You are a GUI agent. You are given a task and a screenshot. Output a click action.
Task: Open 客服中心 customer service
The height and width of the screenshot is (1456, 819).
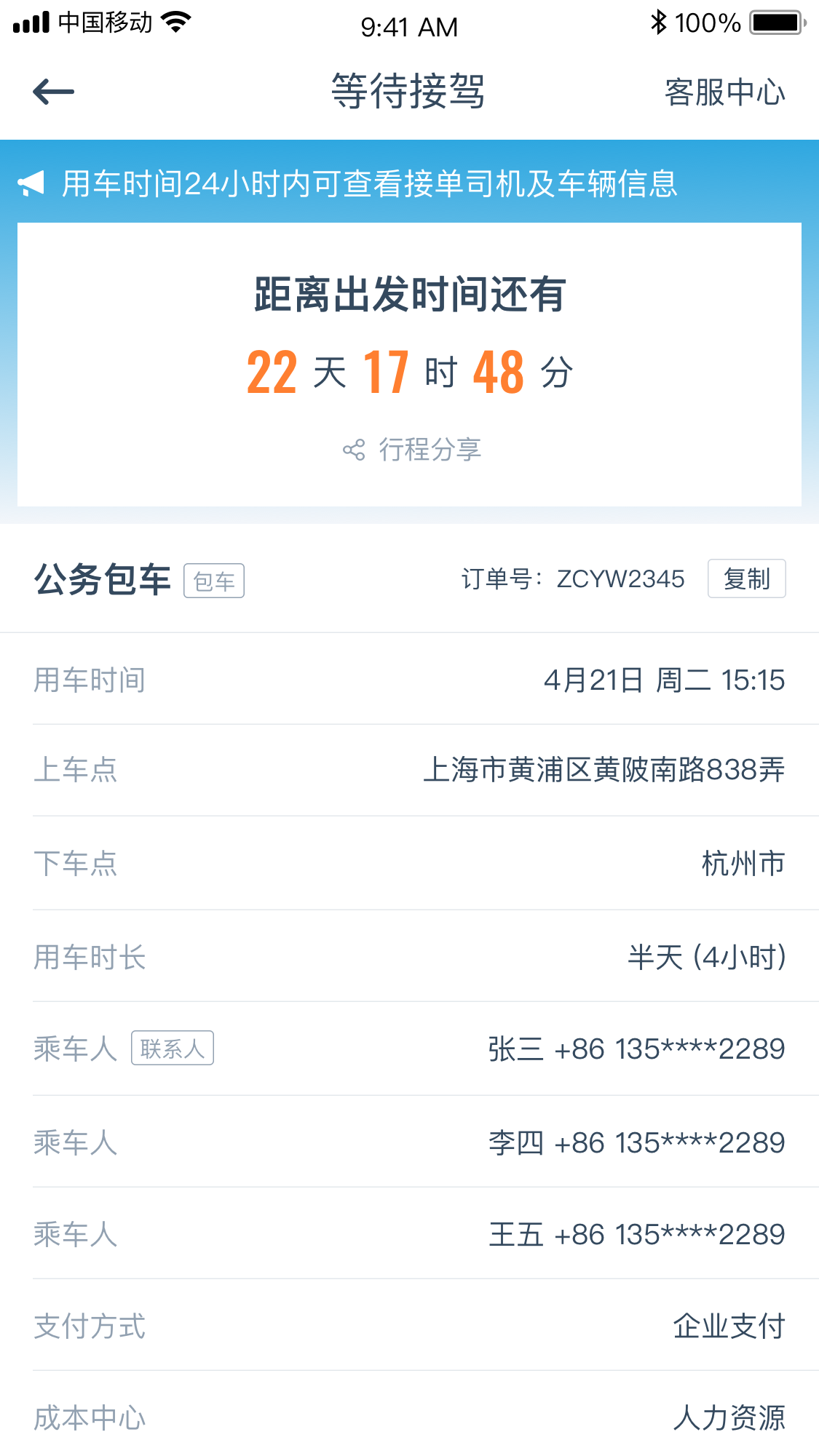[724, 92]
